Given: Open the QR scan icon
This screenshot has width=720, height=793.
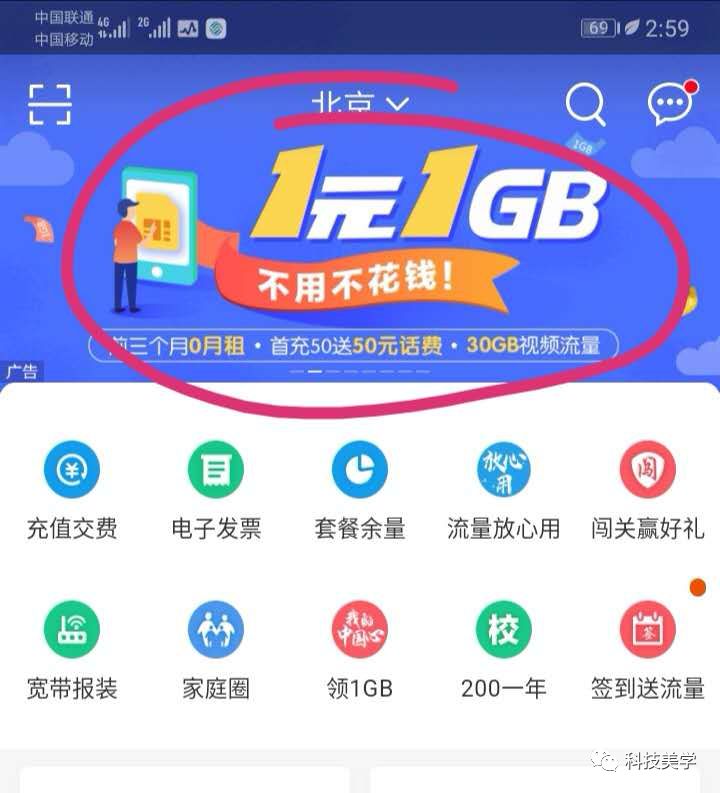Looking at the screenshot, I should (50, 104).
